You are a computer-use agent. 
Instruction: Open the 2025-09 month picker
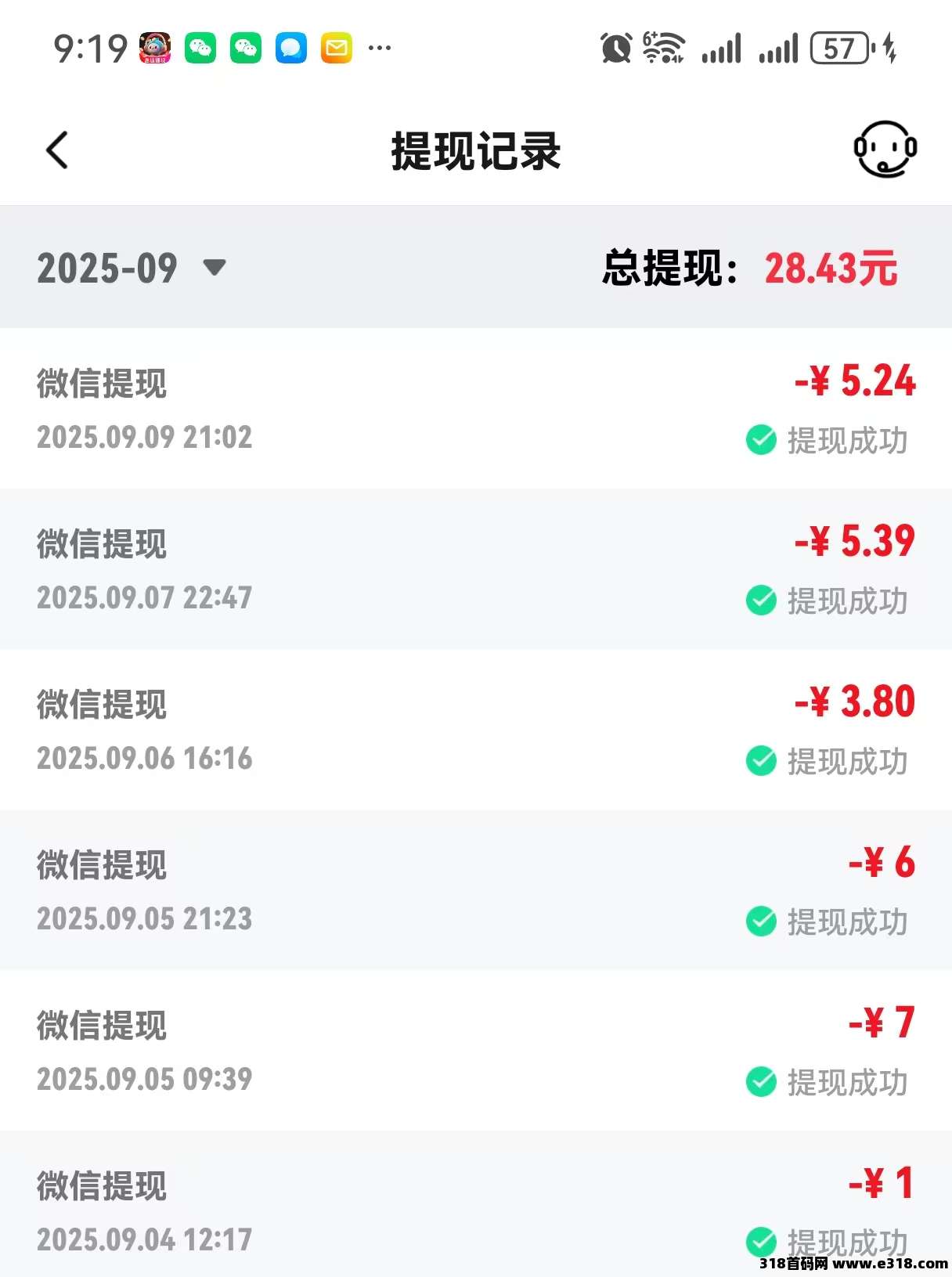[x=131, y=268]
